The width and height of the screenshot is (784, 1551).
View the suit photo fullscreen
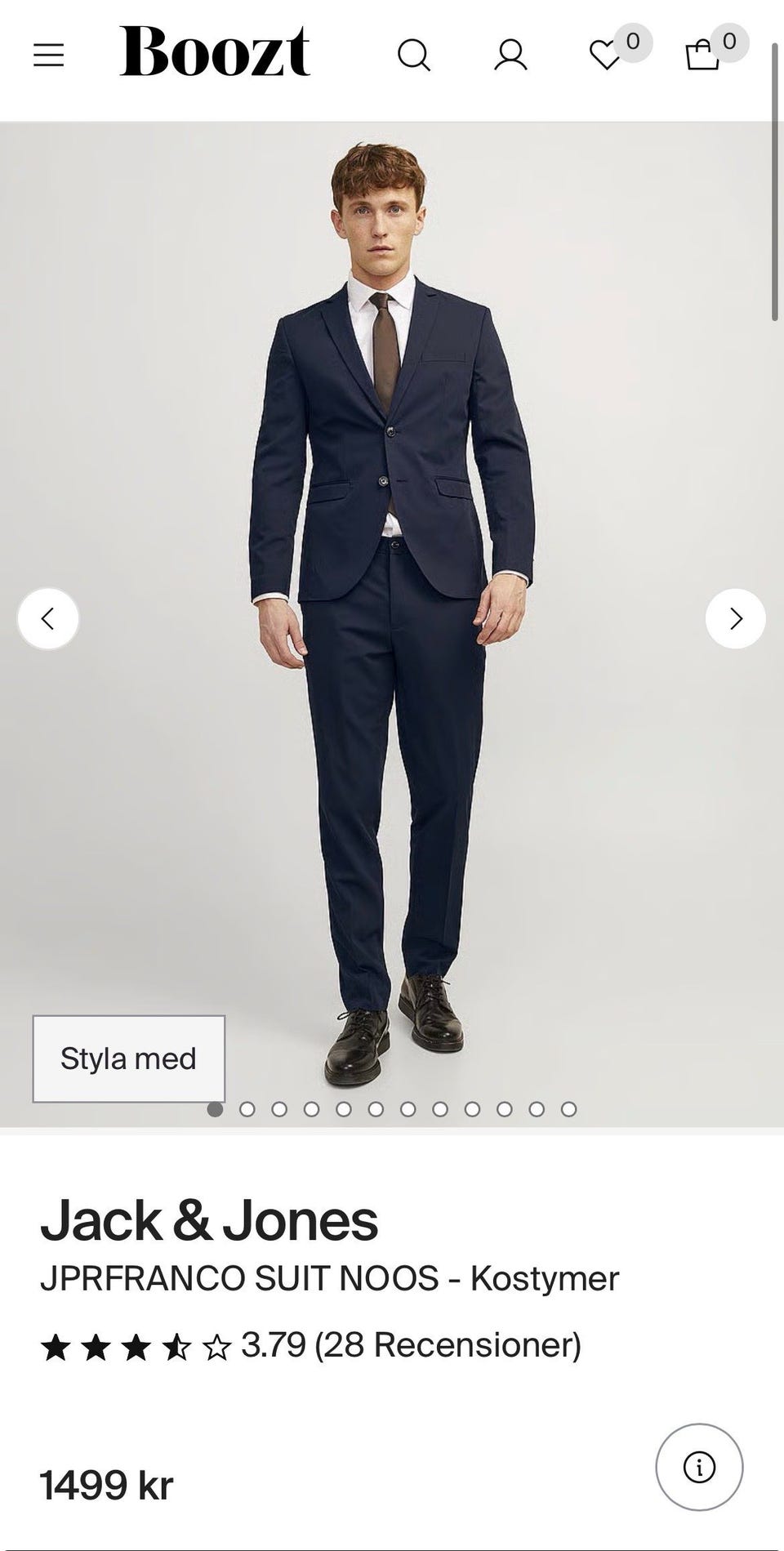(x=392, y=621)
